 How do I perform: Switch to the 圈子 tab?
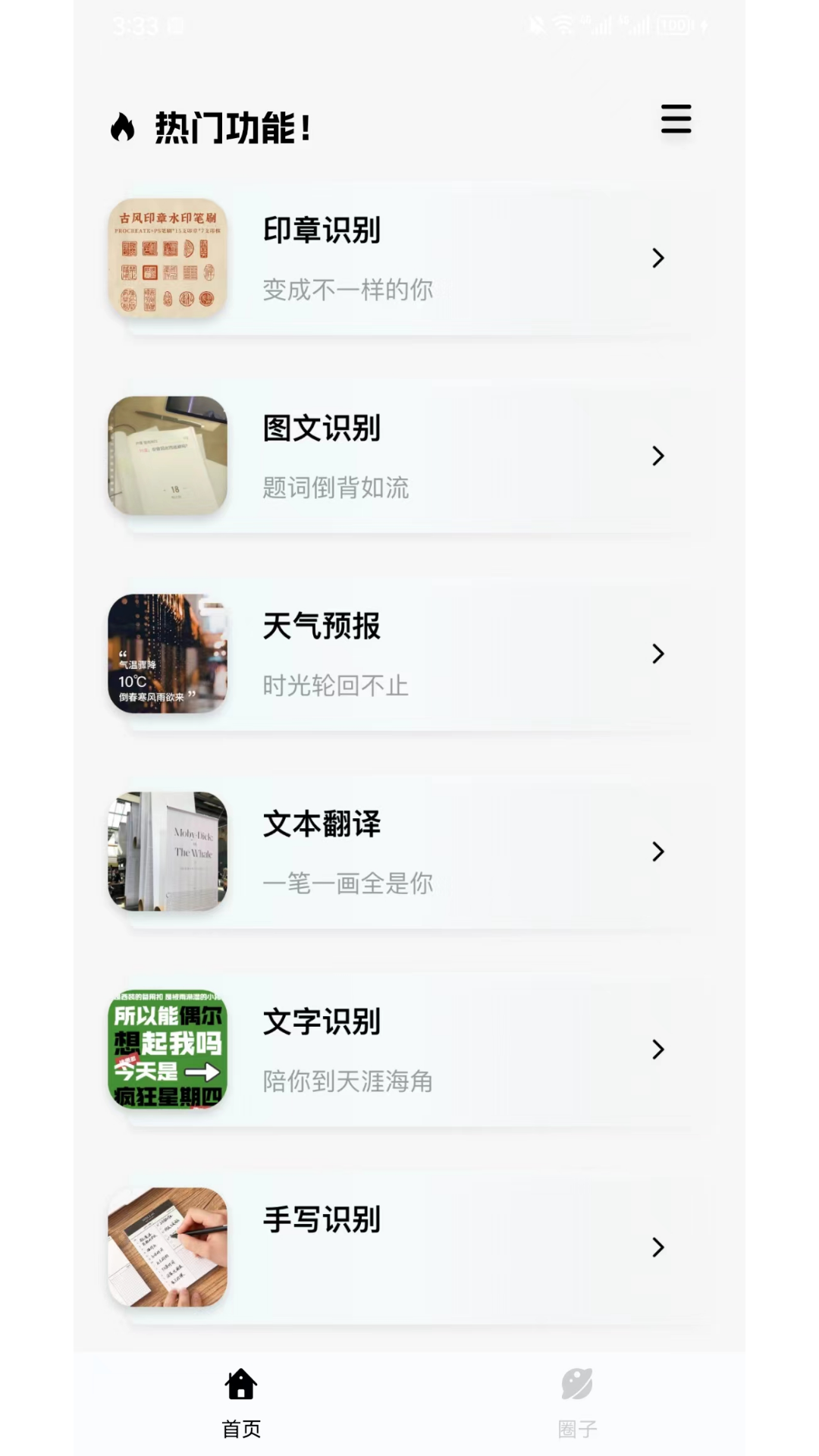[x=577, y=1403]
